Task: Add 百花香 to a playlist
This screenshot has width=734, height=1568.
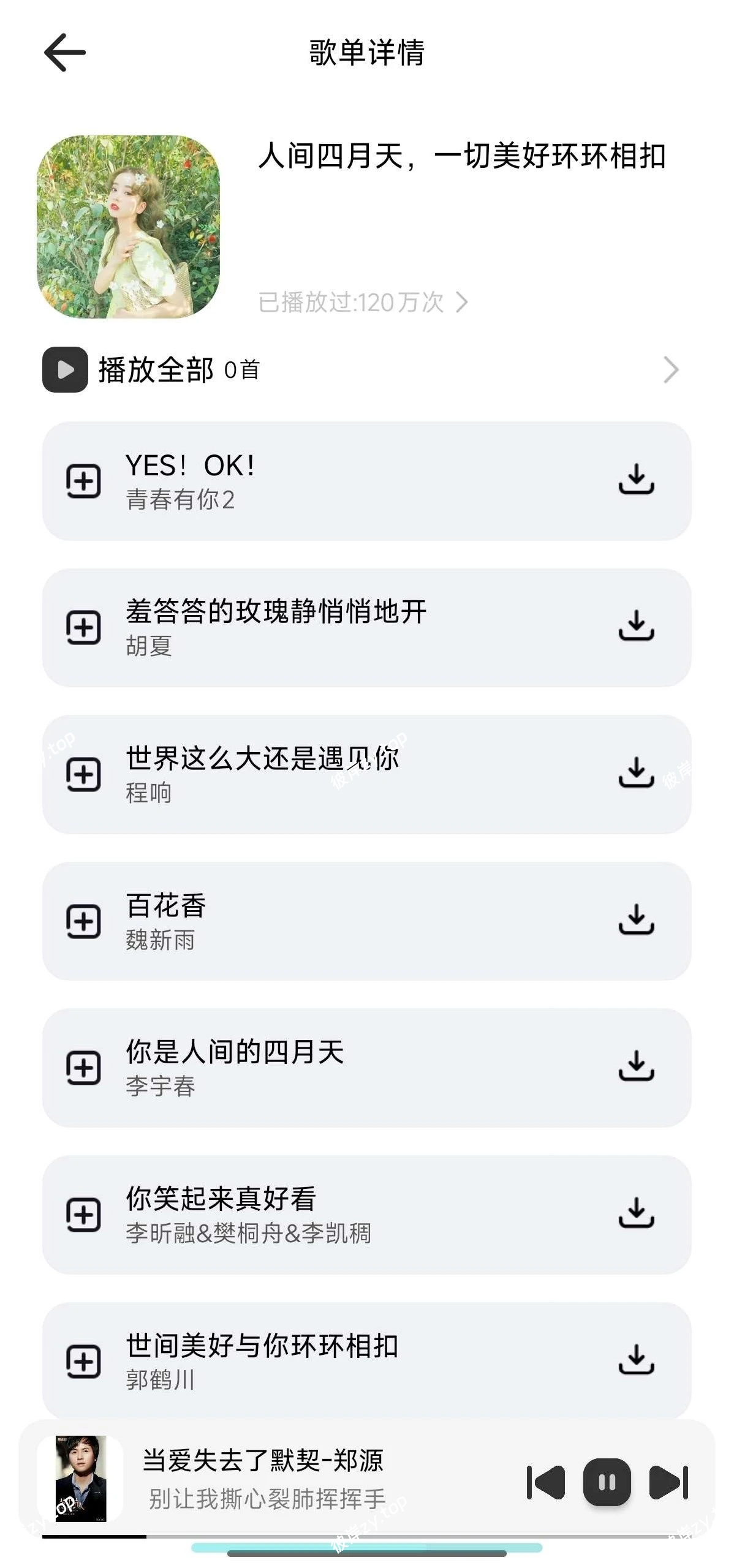Action: [84, 922]
